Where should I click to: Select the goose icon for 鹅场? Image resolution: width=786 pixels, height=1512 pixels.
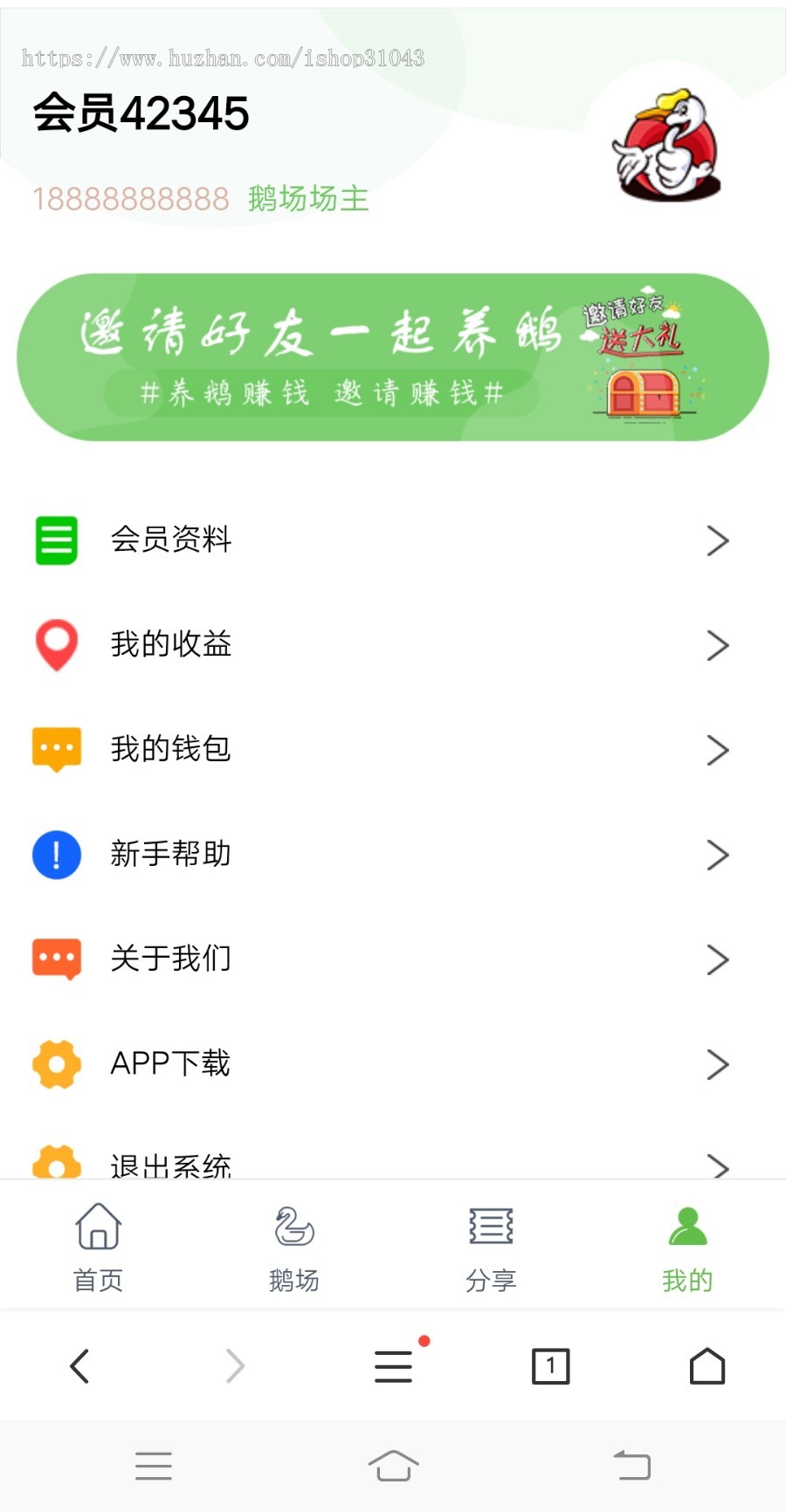(293, 1227)
